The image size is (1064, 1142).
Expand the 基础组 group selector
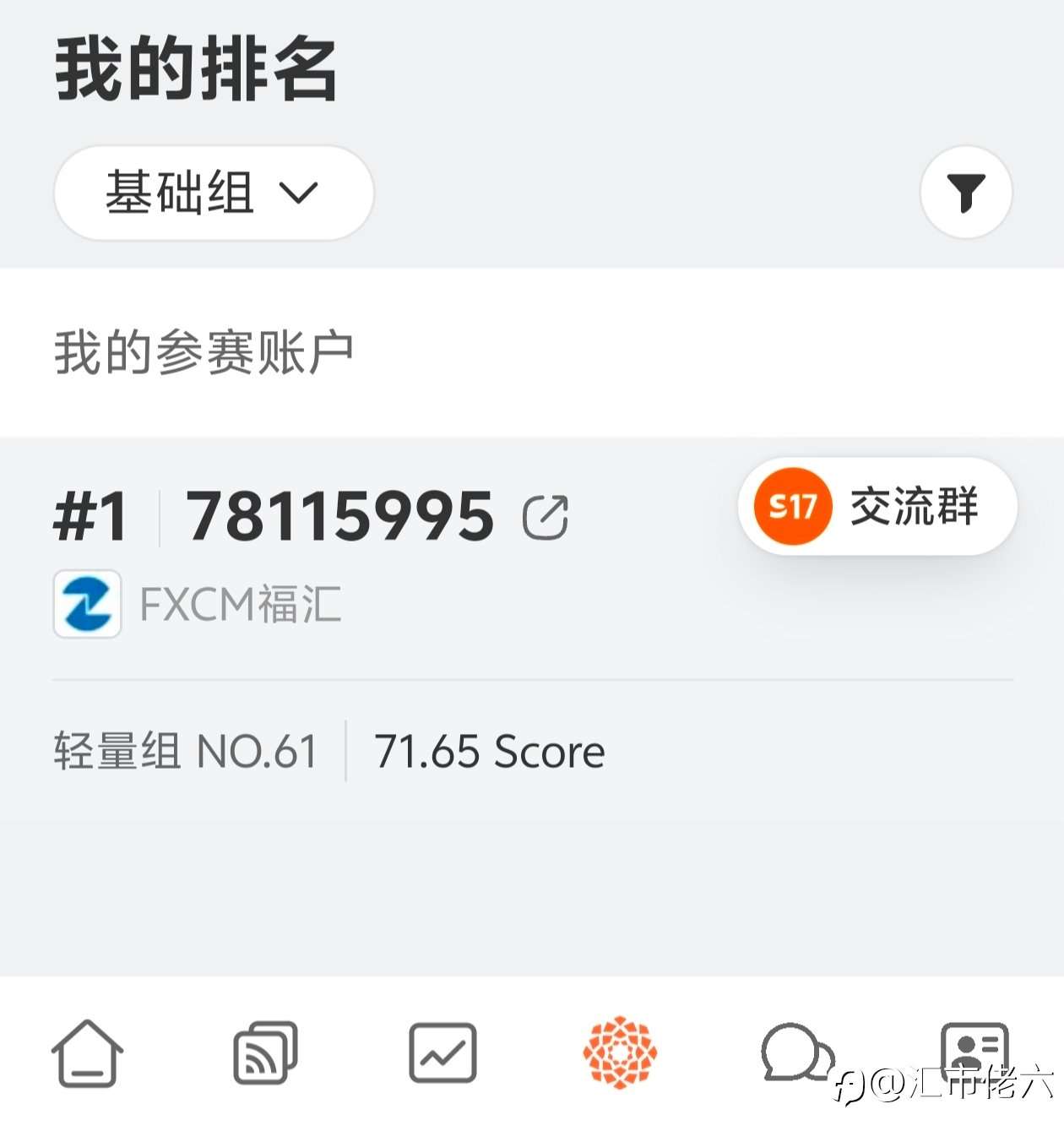coord(212,193)
